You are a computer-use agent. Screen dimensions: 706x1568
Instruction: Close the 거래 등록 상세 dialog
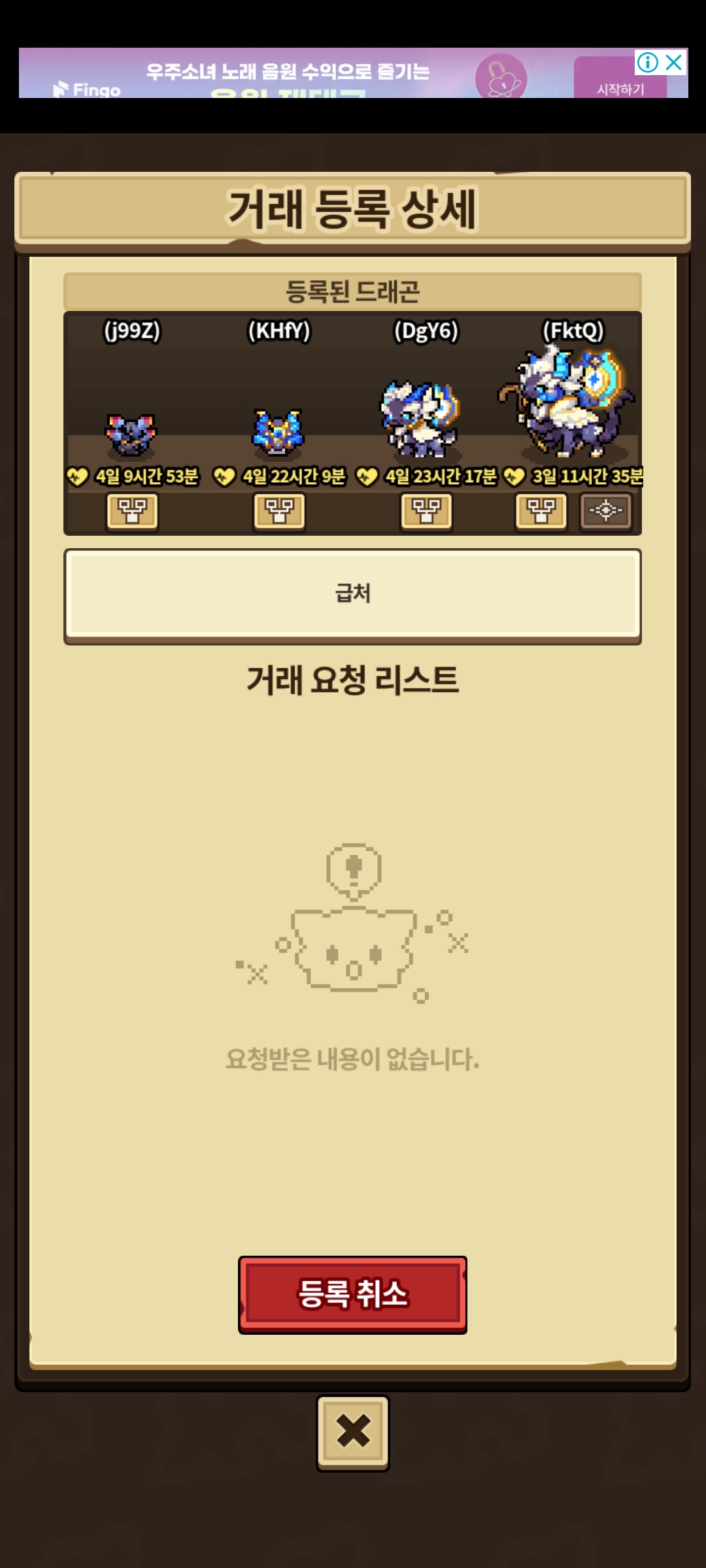(x=353, y=1432)
